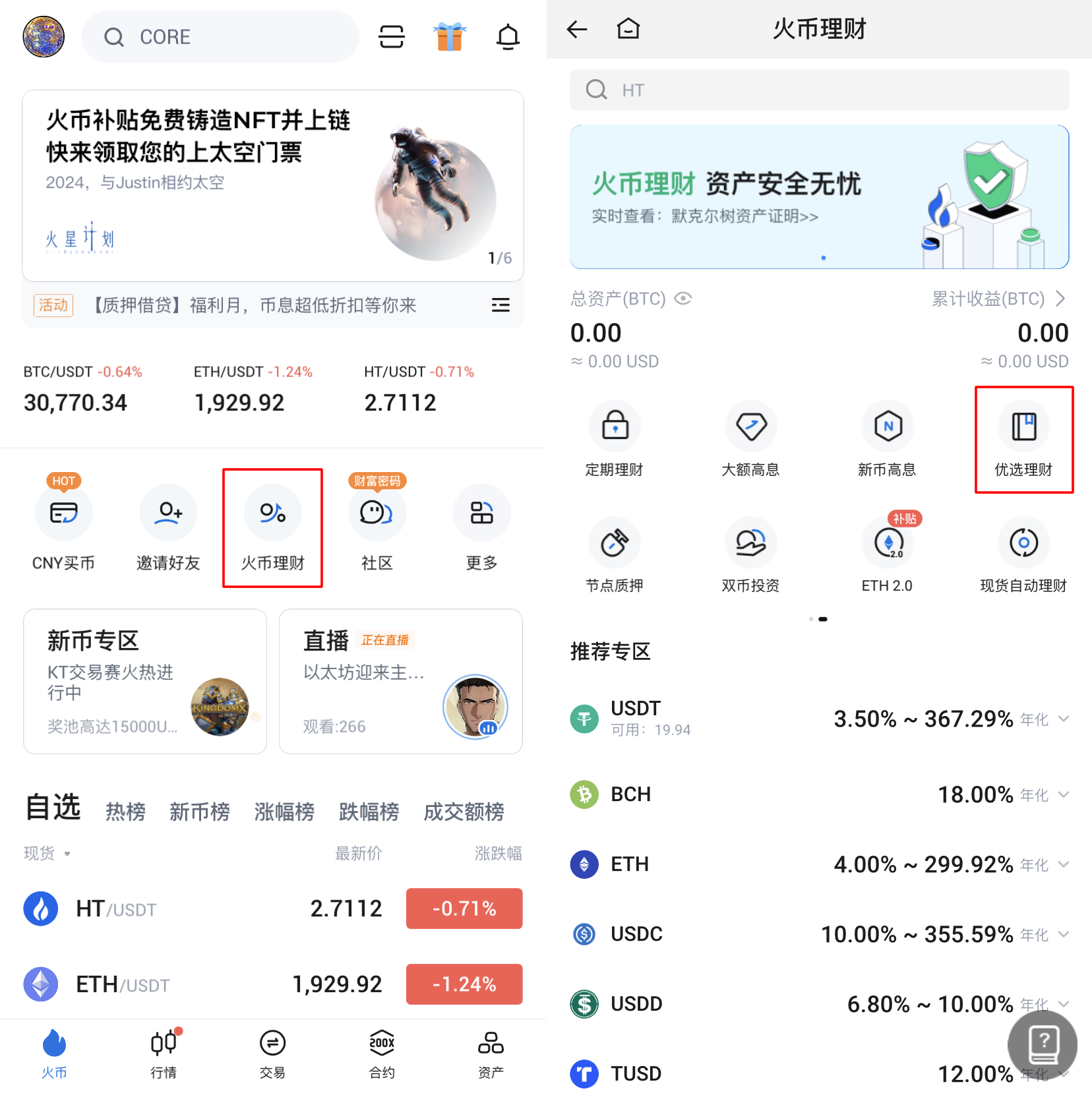Open the floating help button
The height and width of the screenshot is (1101, 1092).
click(1043, 1044)
